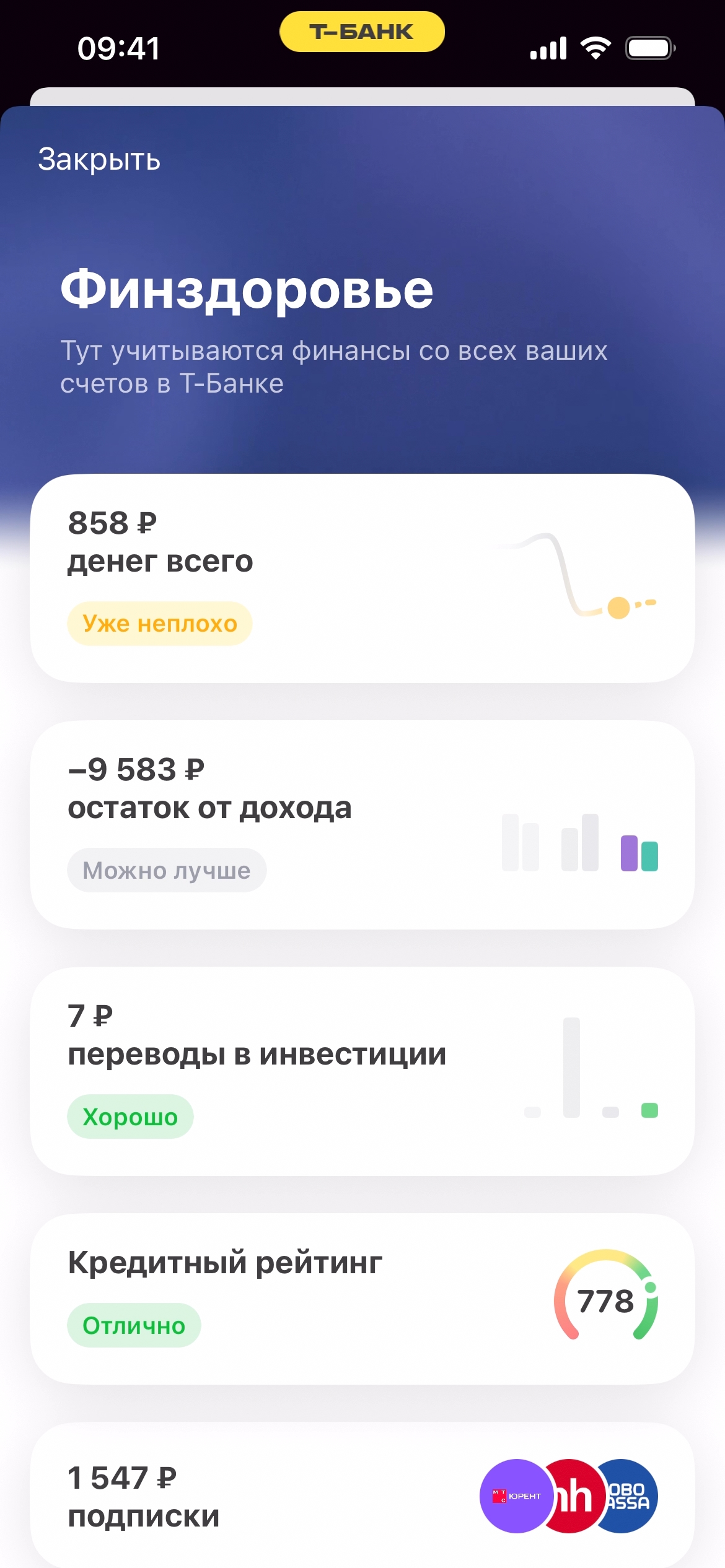Open the 858 ₽ денег всего card

coord(362,578)
